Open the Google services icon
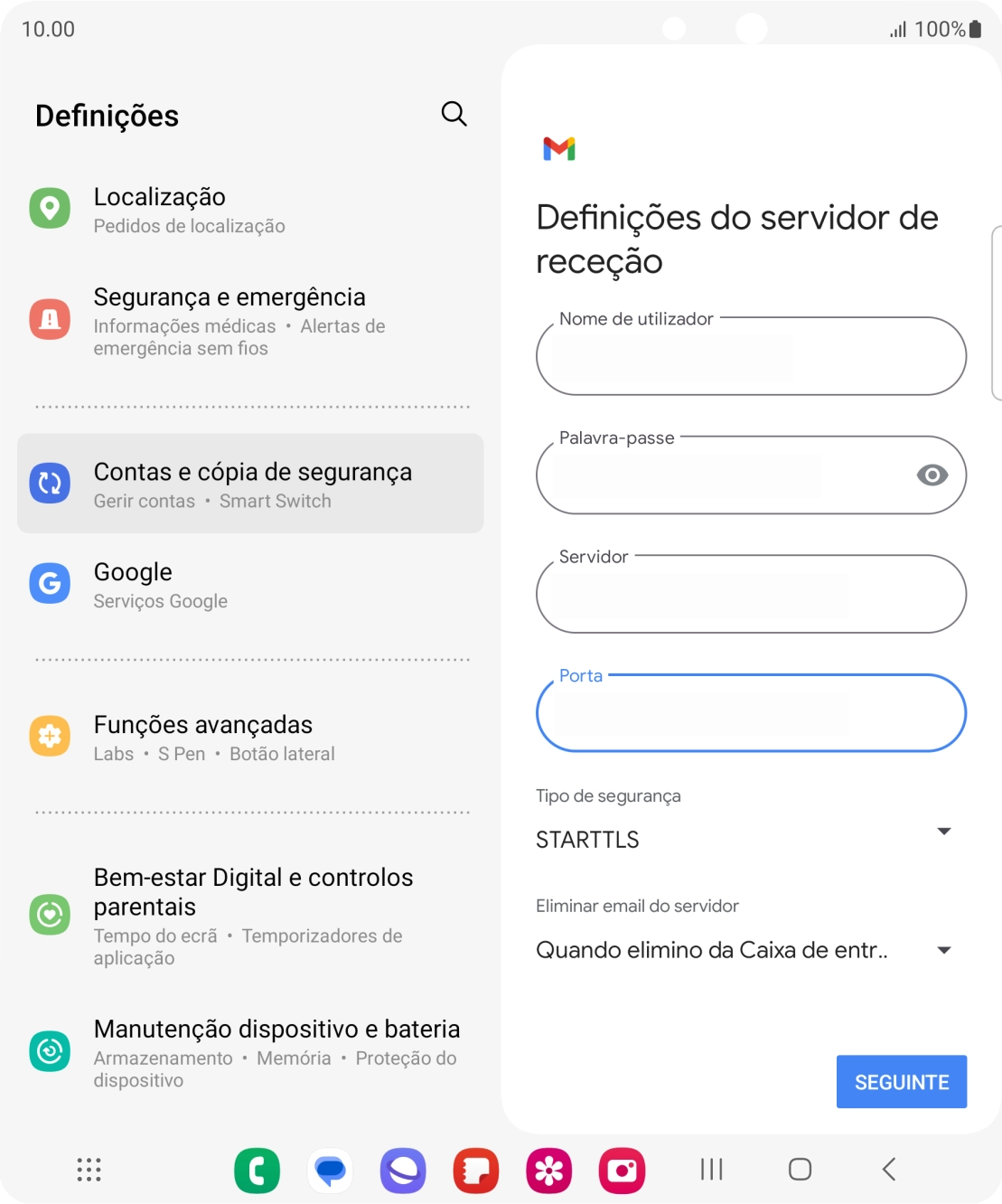Image resolution: width=1002 pixels, height=1204 pixels. (x=51, y=584)
